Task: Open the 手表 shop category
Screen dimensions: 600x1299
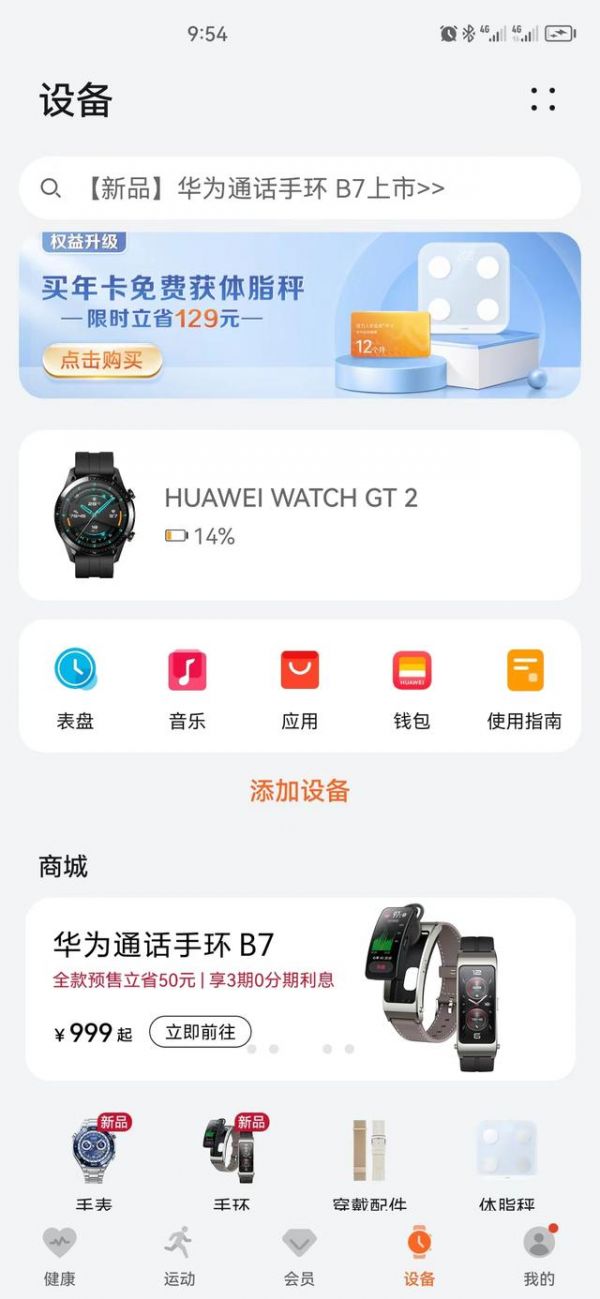Action: [95, 1160]
